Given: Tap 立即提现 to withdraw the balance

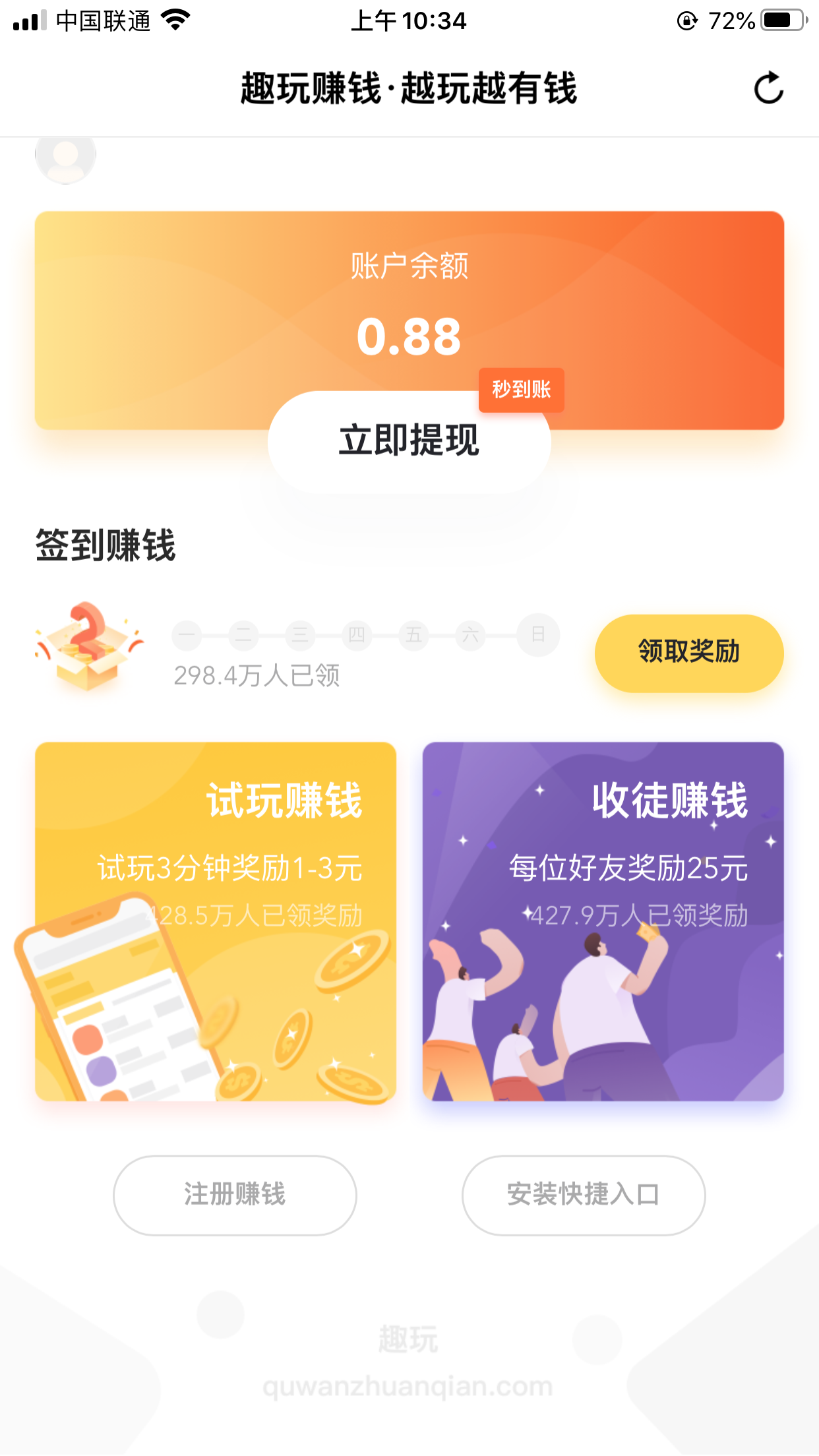Looking at the screenshot, I should (409, 442).
